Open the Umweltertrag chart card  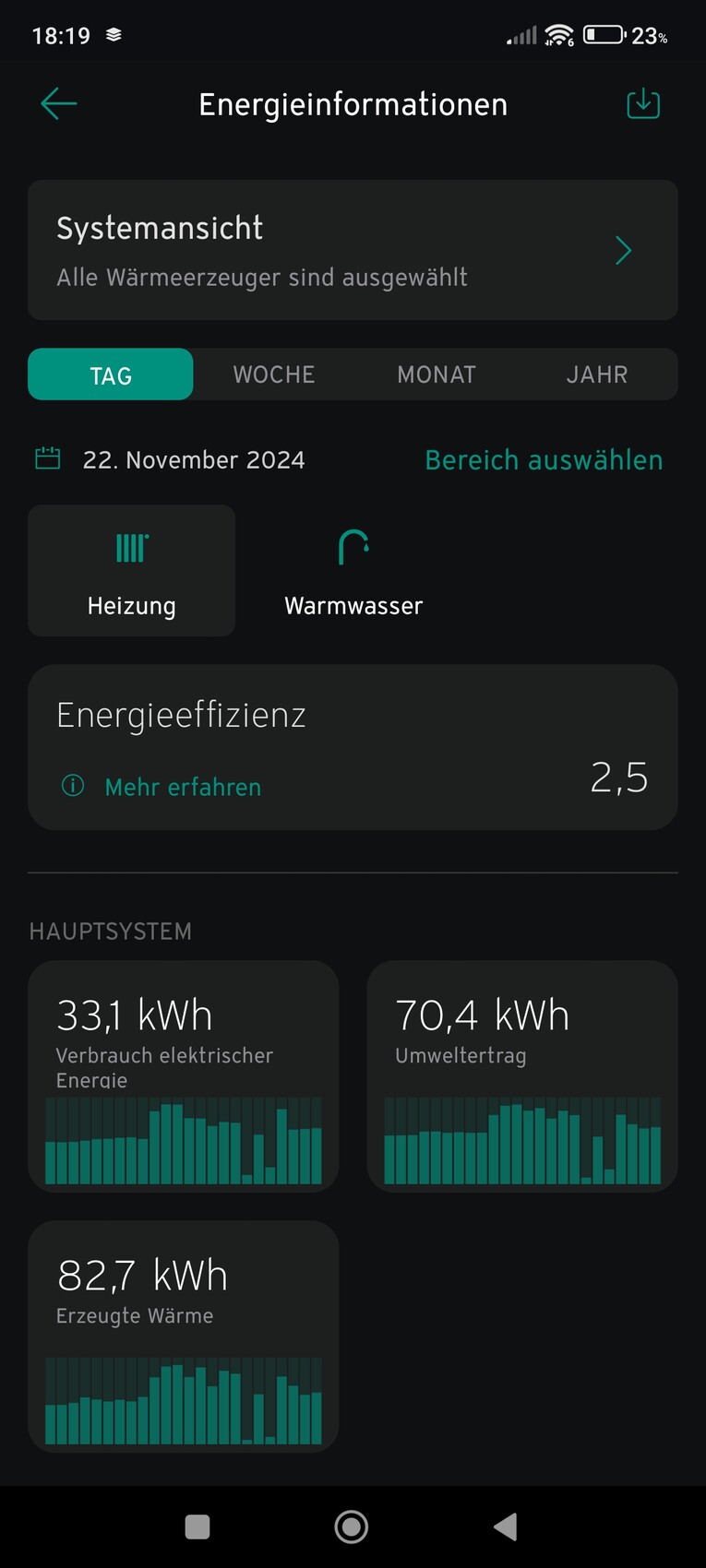pos(522,1076)
